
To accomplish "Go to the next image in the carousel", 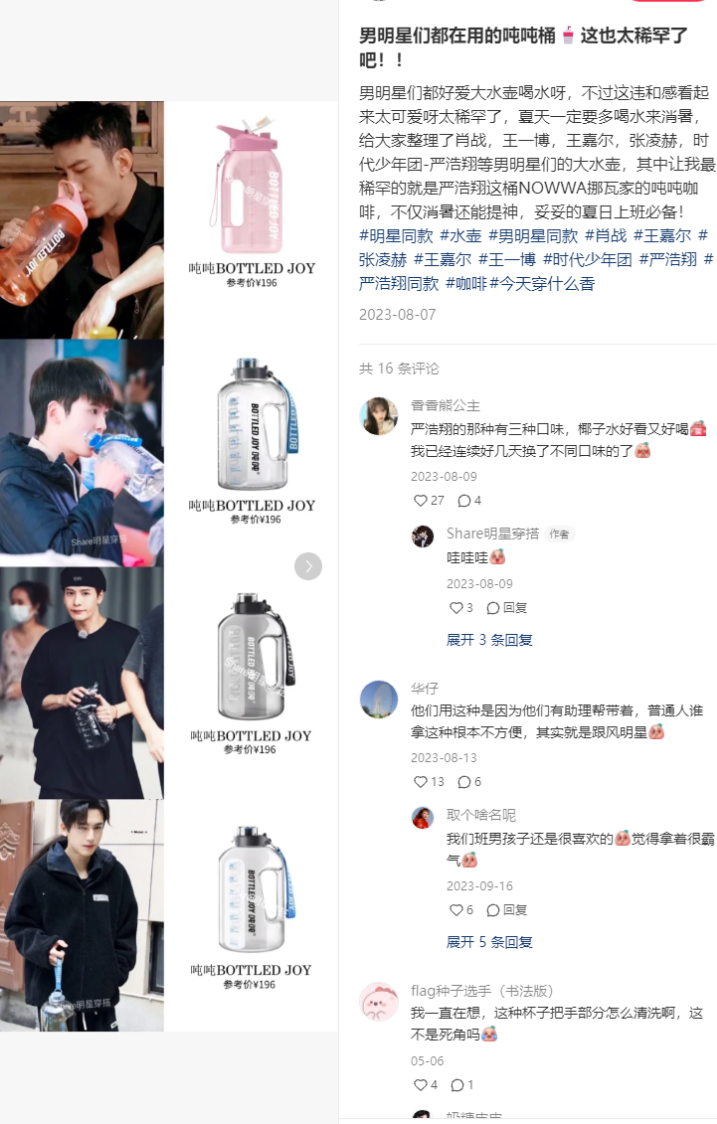I will (x=308, y=567).
